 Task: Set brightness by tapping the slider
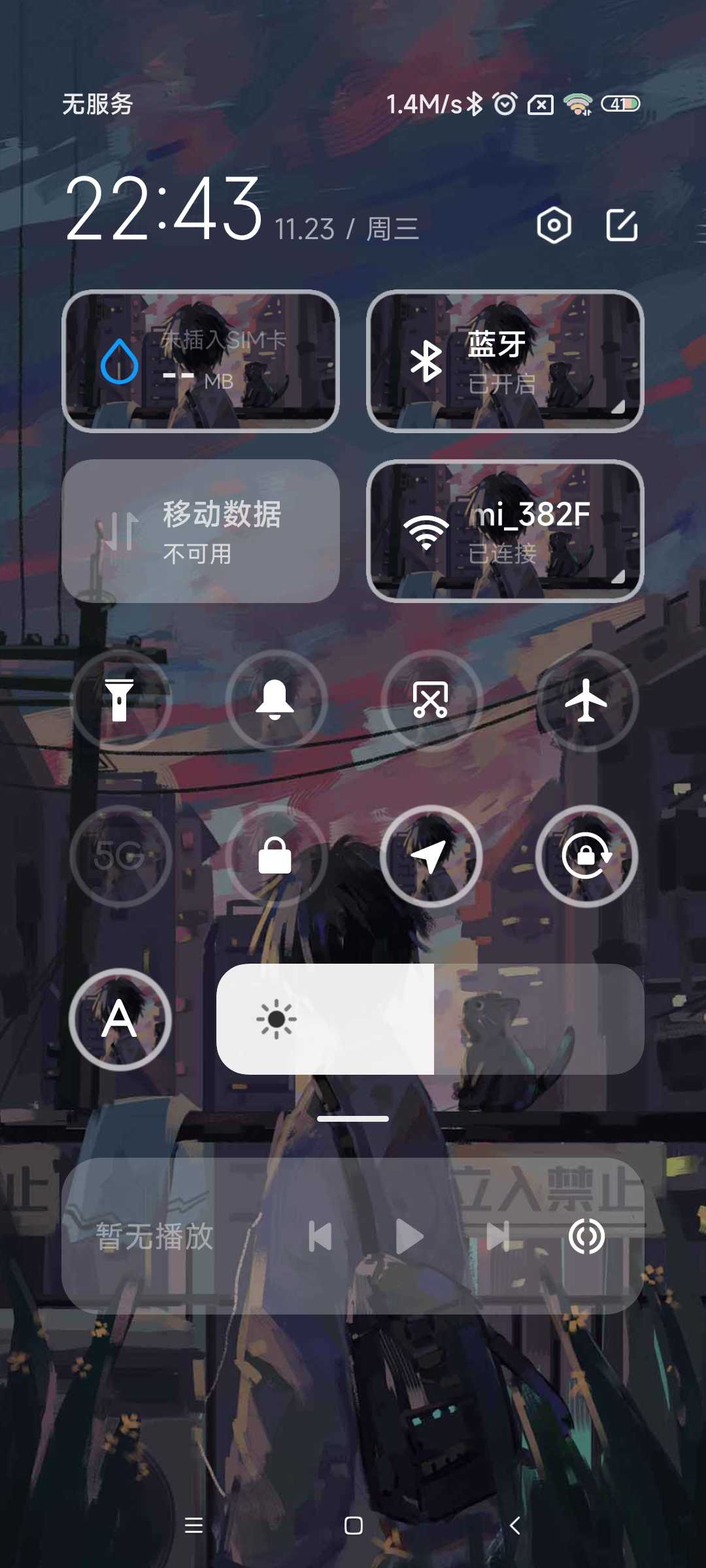click(x=430, y=1019)
